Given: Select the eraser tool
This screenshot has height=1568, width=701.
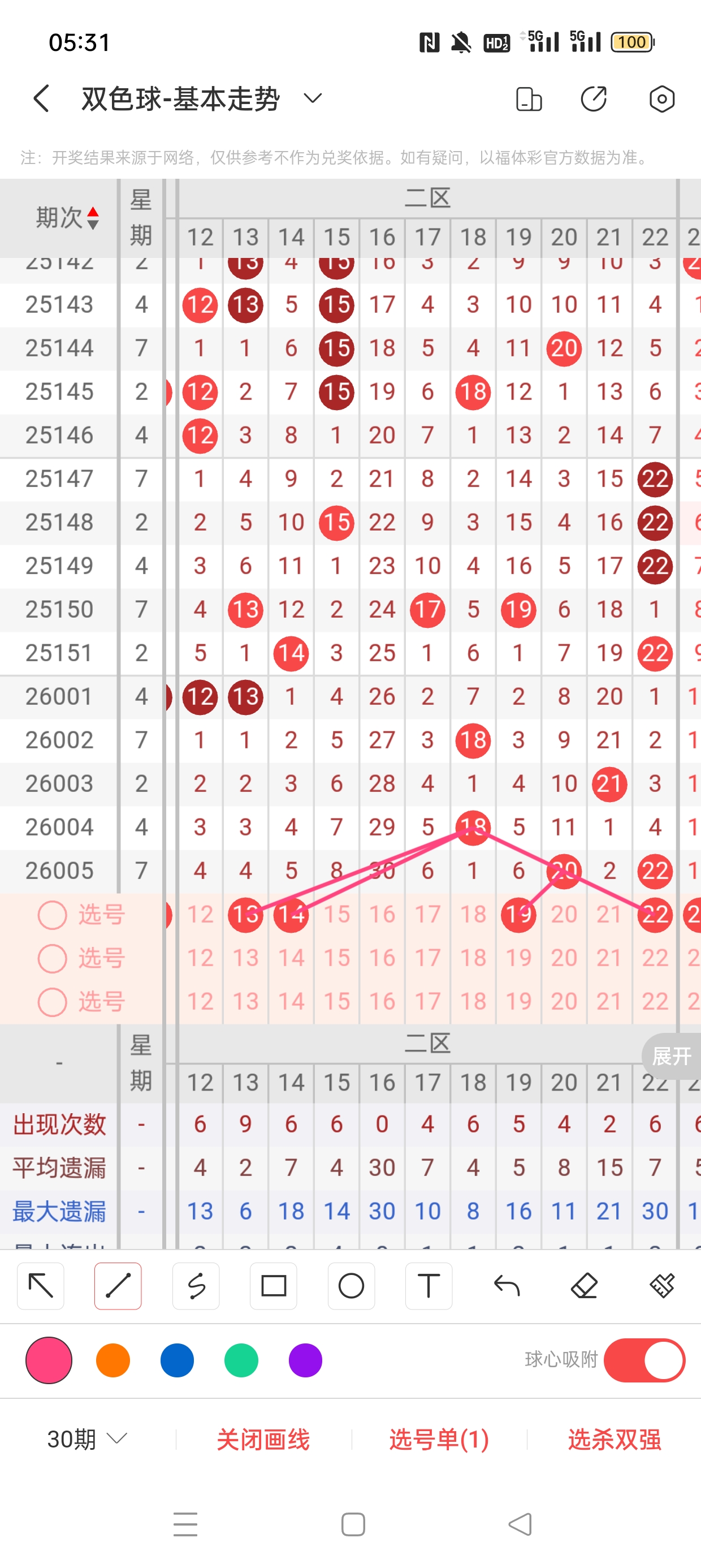Looking at the screenshot, I should (x=584, y=1286).
